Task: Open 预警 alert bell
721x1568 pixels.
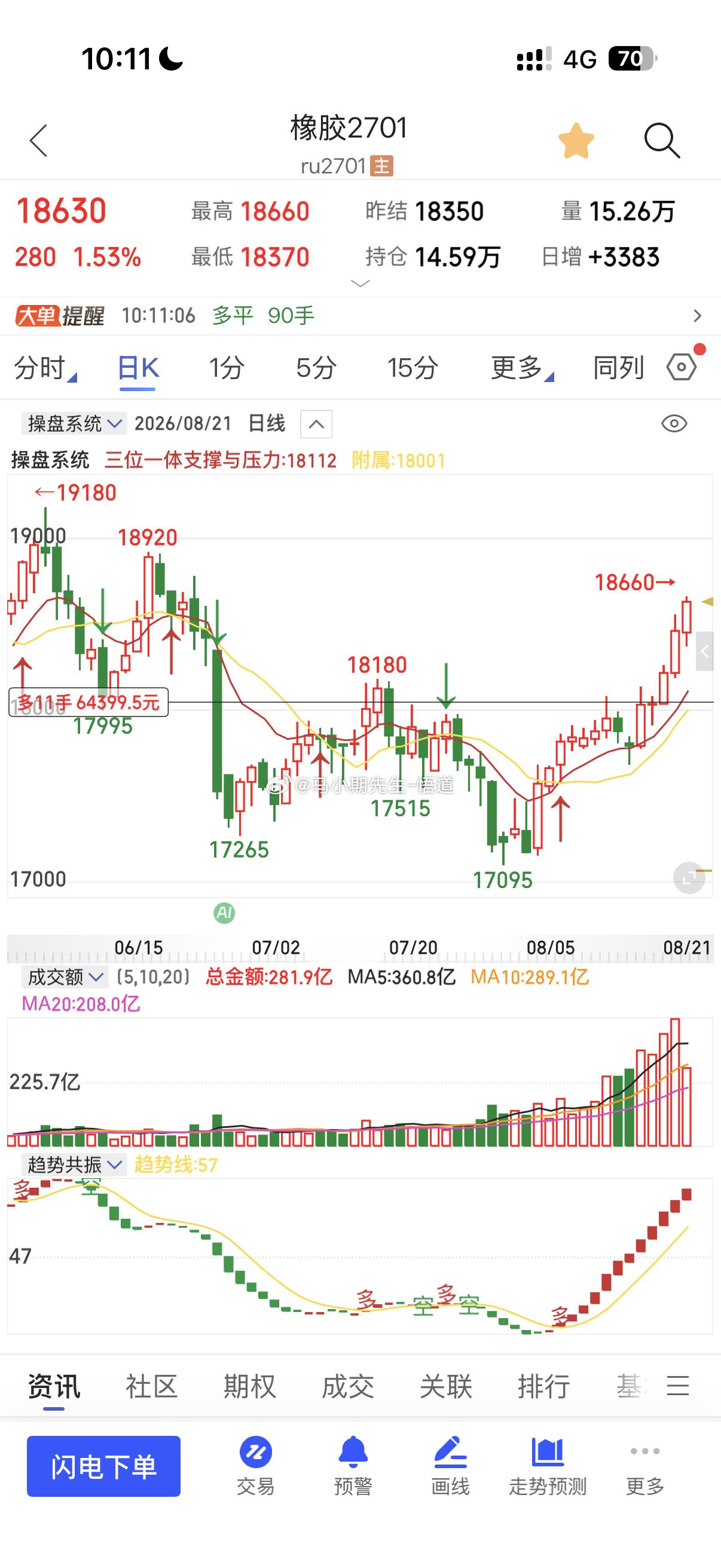Action: (x=353, y=1466)
